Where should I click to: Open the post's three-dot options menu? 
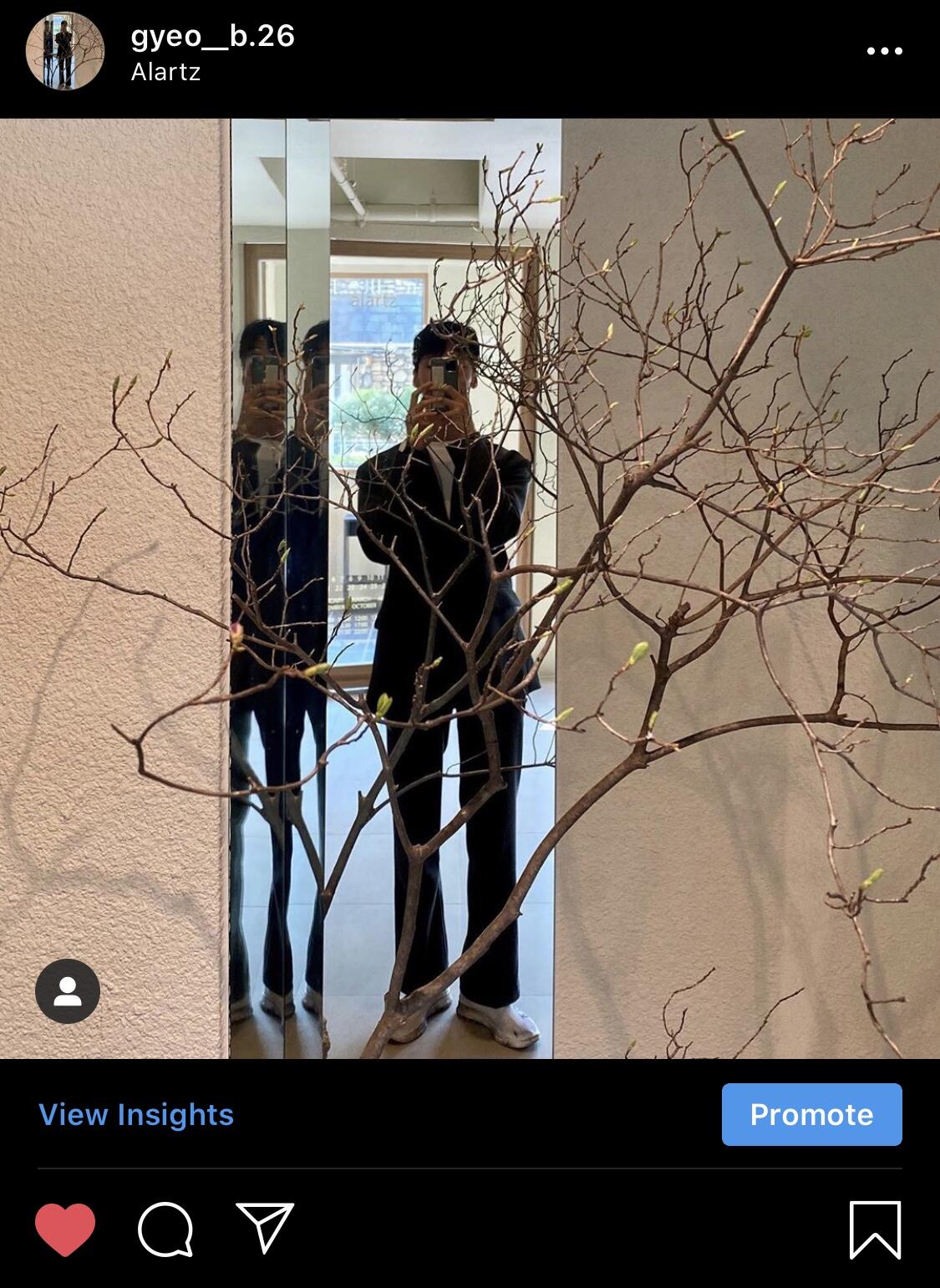tap(884, 51)
